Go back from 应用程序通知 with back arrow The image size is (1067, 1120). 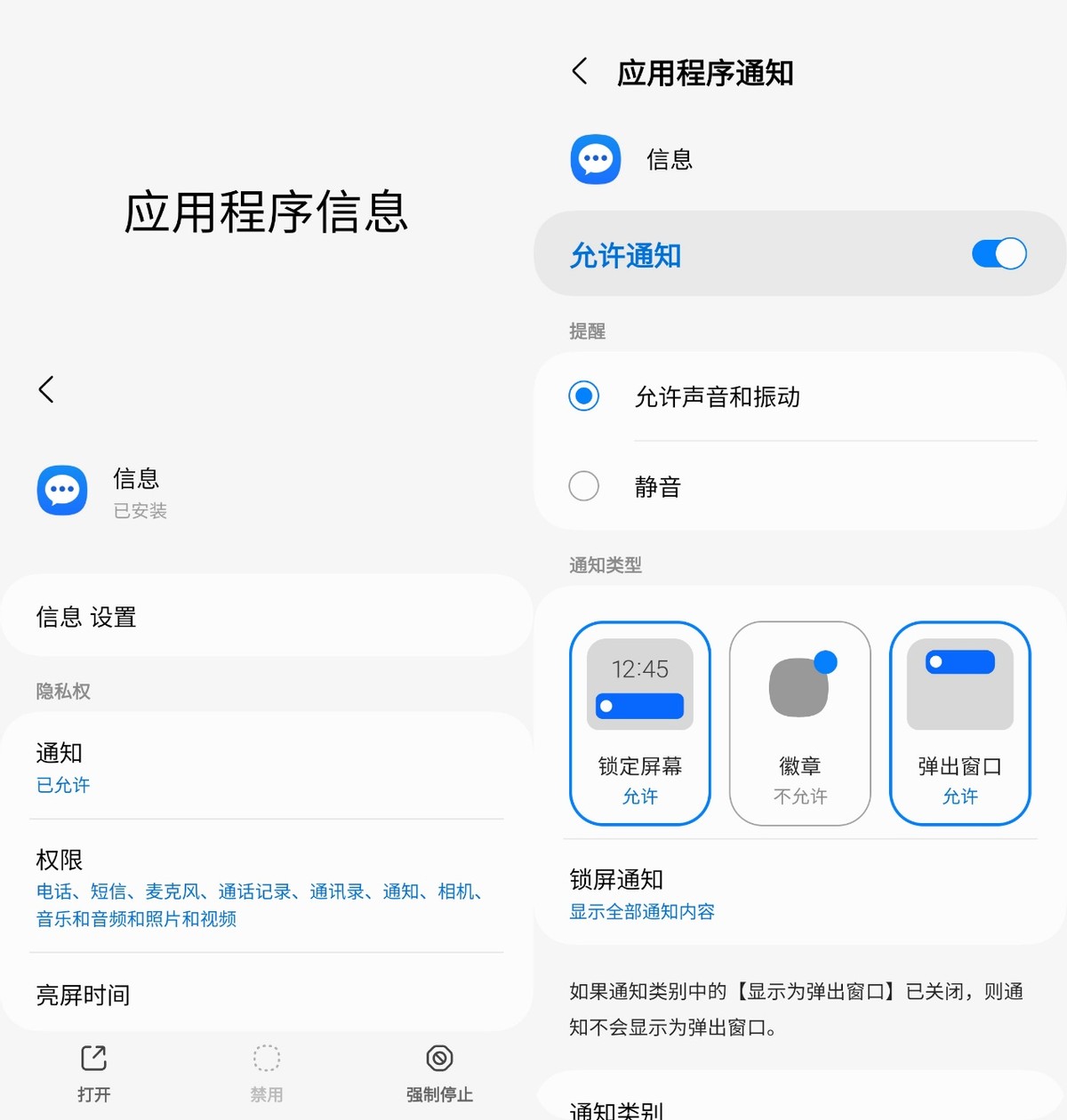579,71
